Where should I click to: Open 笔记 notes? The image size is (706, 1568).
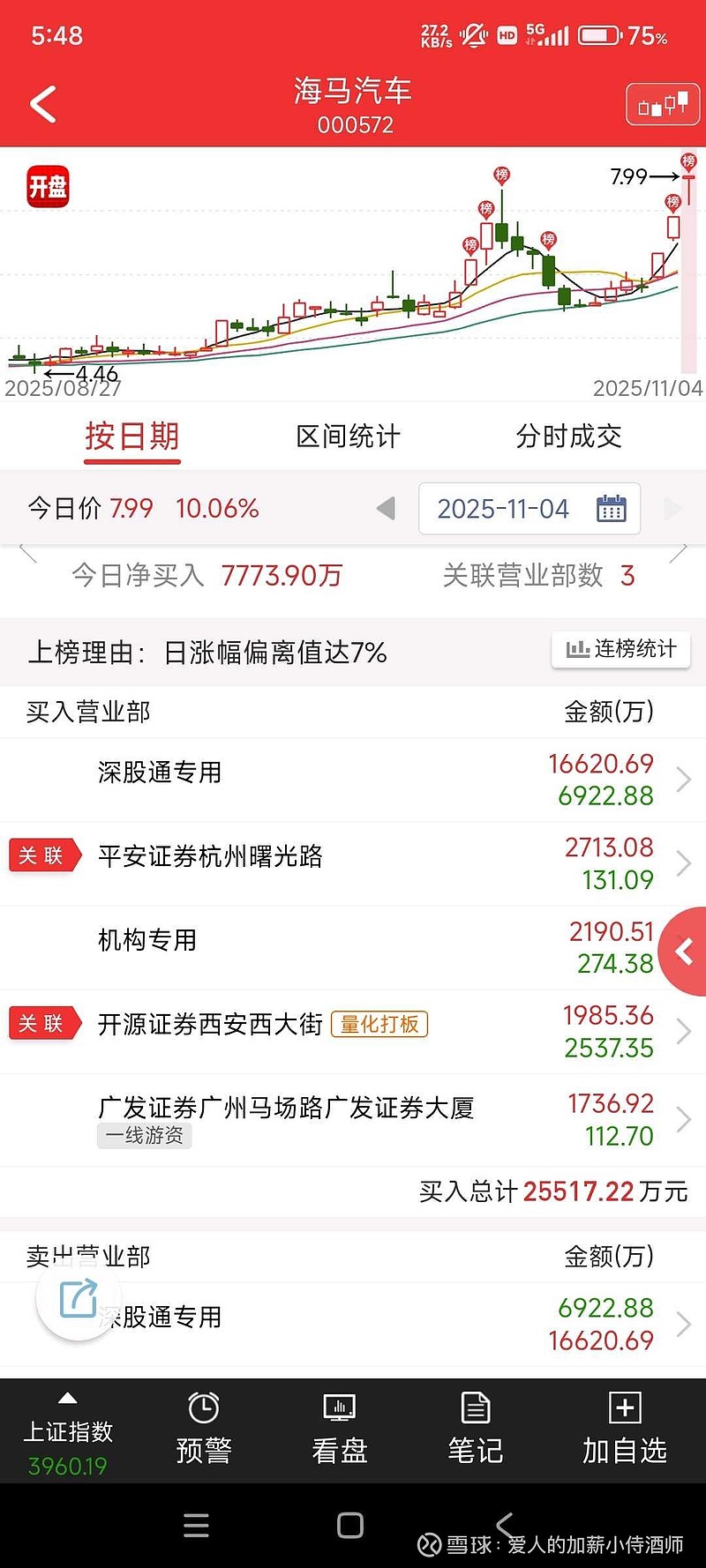476,1430
